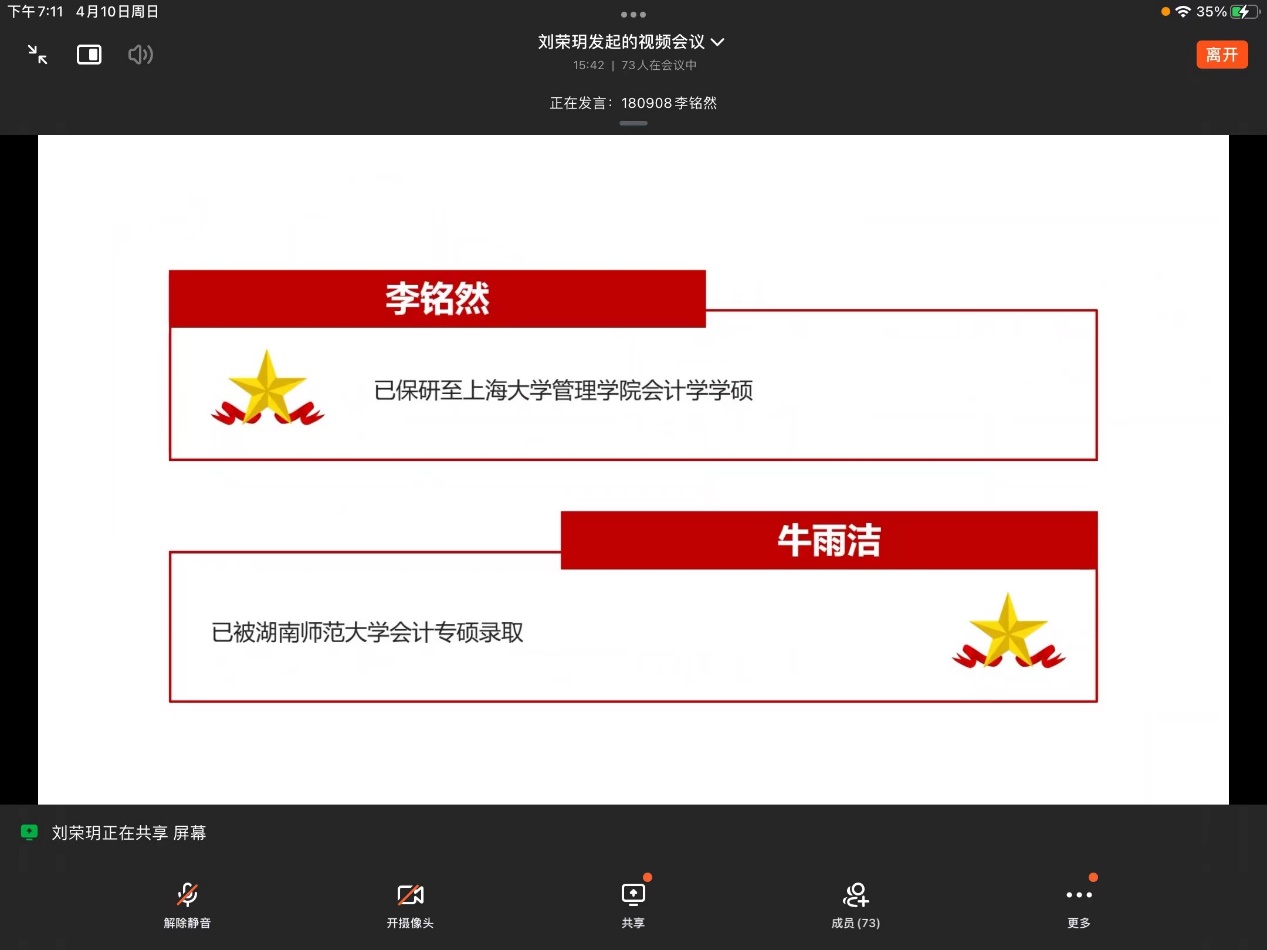
Task: Turn on camera with 开摄像头
Action: tap(410, 904)
